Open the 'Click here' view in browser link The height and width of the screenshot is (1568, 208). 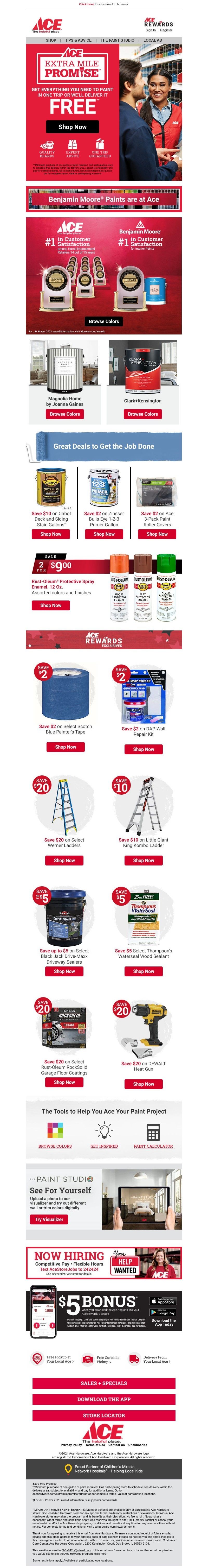86,4
